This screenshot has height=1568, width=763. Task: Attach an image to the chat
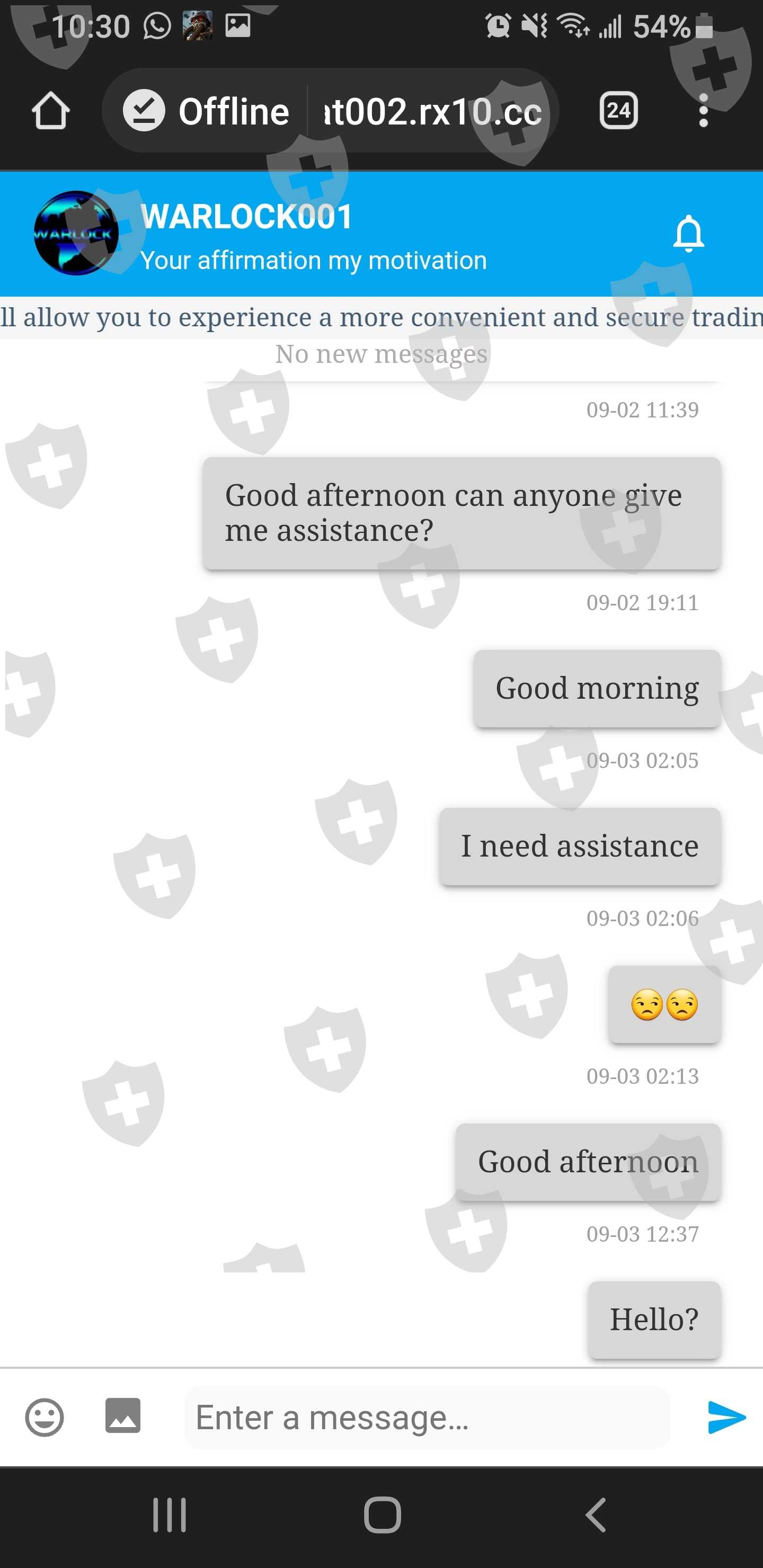pyautogui.click(x=123, y=1415)
